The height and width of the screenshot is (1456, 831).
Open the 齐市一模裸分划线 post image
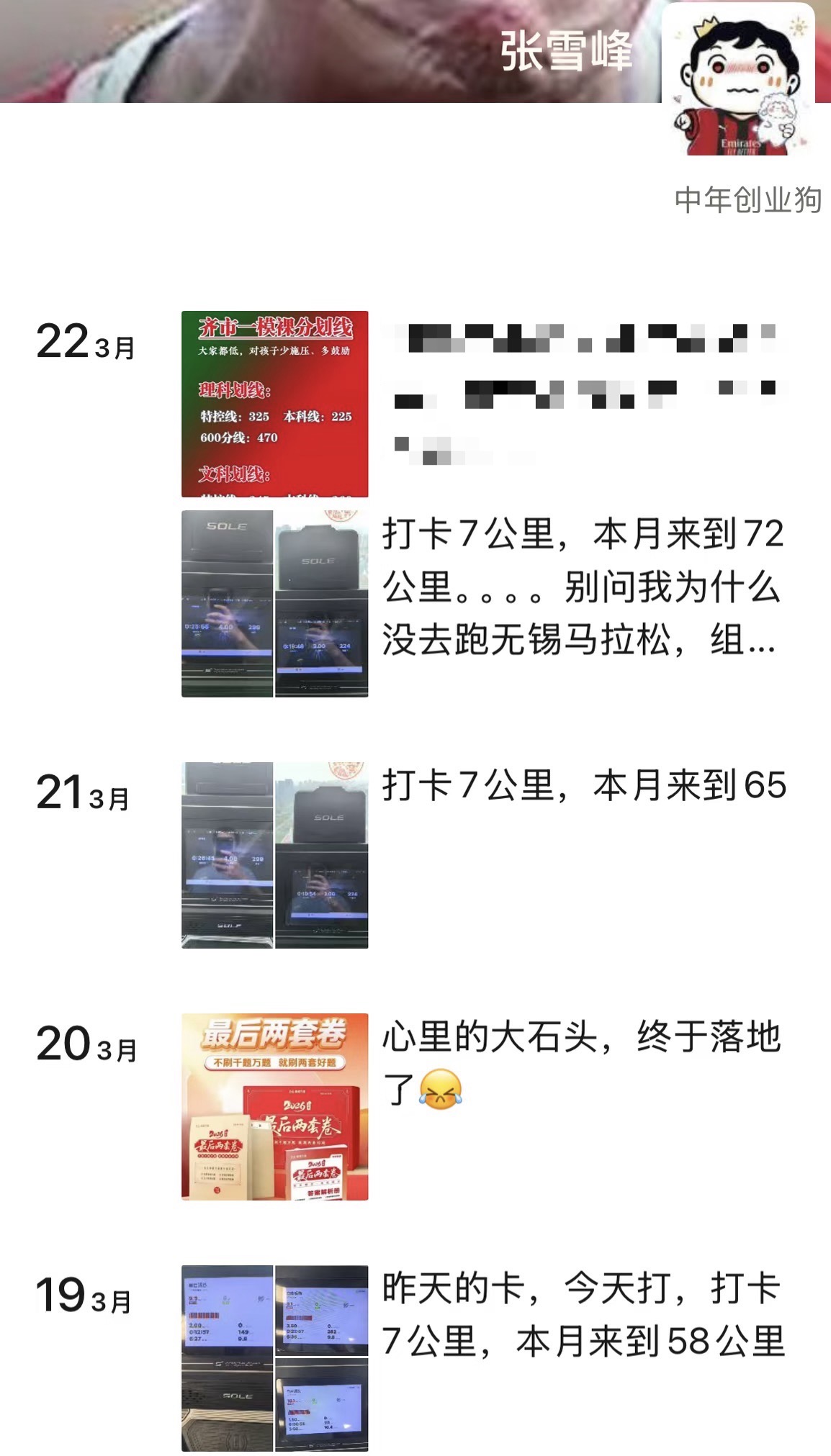[x=274, y=404]
